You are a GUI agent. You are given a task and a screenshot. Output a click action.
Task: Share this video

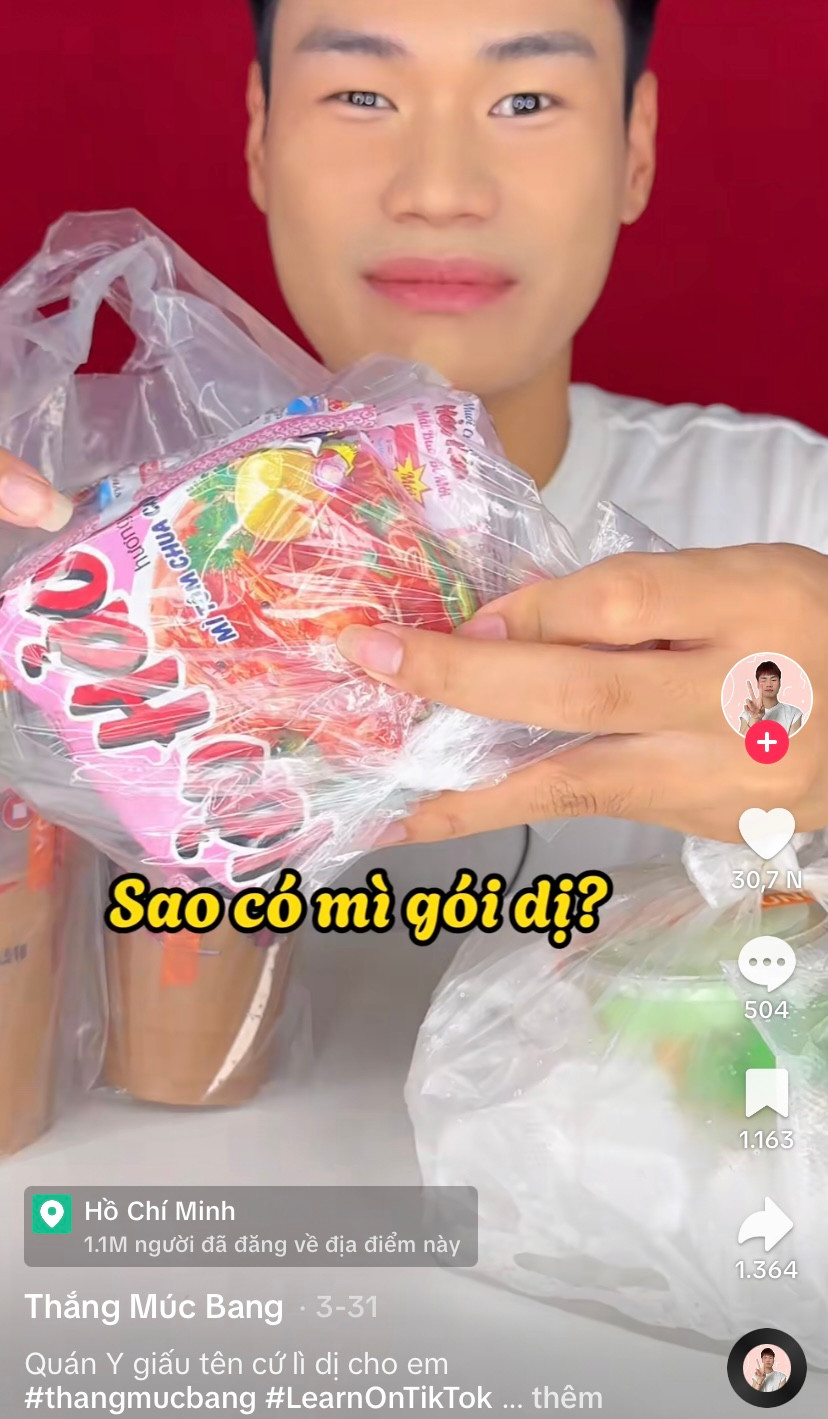click(766, 1224)
